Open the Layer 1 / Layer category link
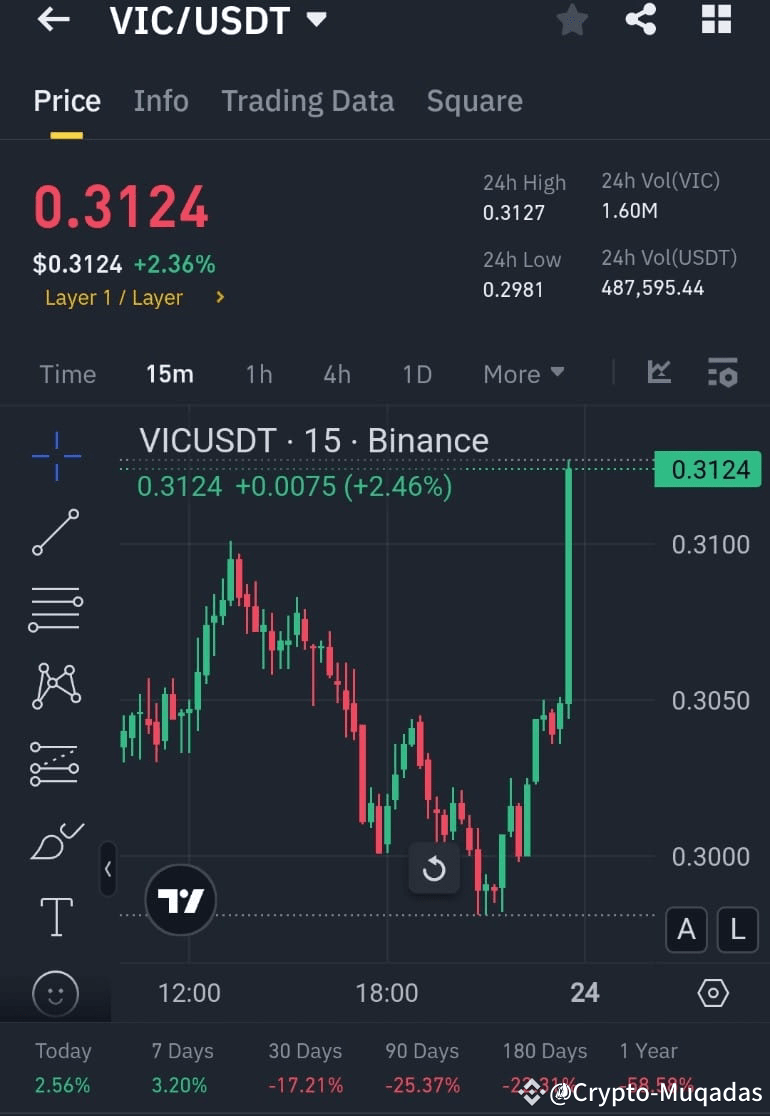770x1116 pixels. (x=115, y=297)
